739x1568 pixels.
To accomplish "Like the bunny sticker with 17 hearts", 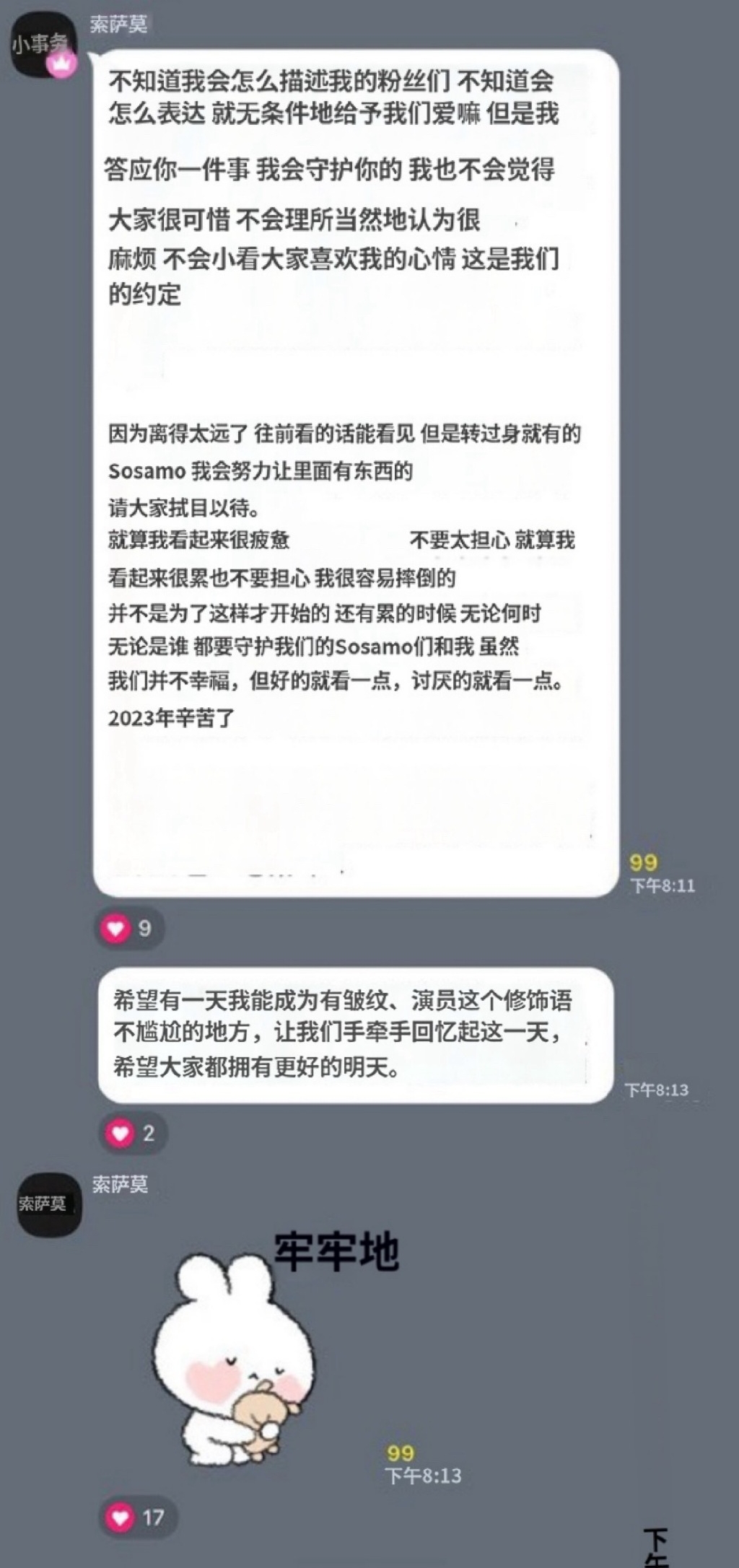I will (121, 1517).
